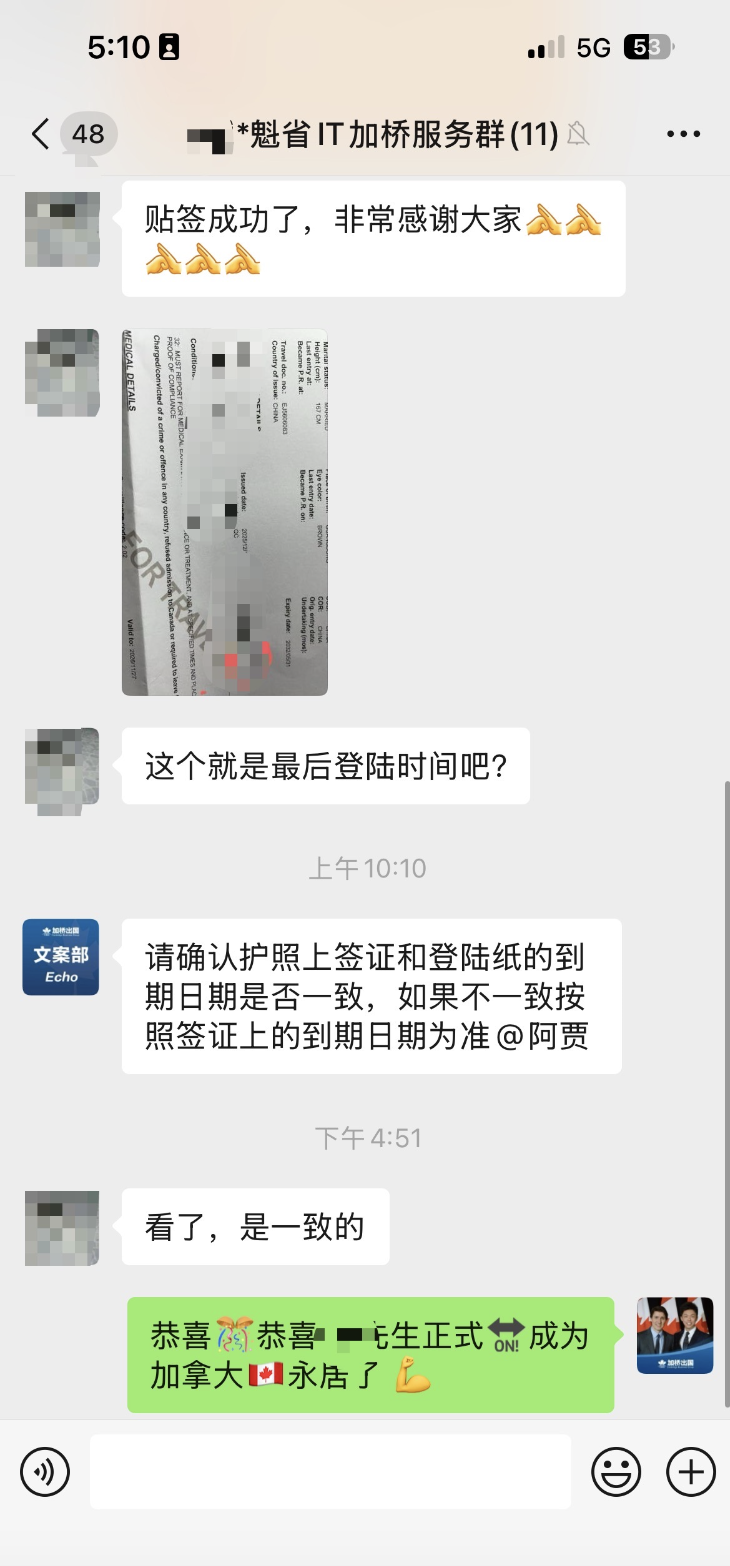Image resolution: width=730 pixels, height=1566 pixels.
Task: Tap the battery indicator showing 53
Action: (647, 47)
